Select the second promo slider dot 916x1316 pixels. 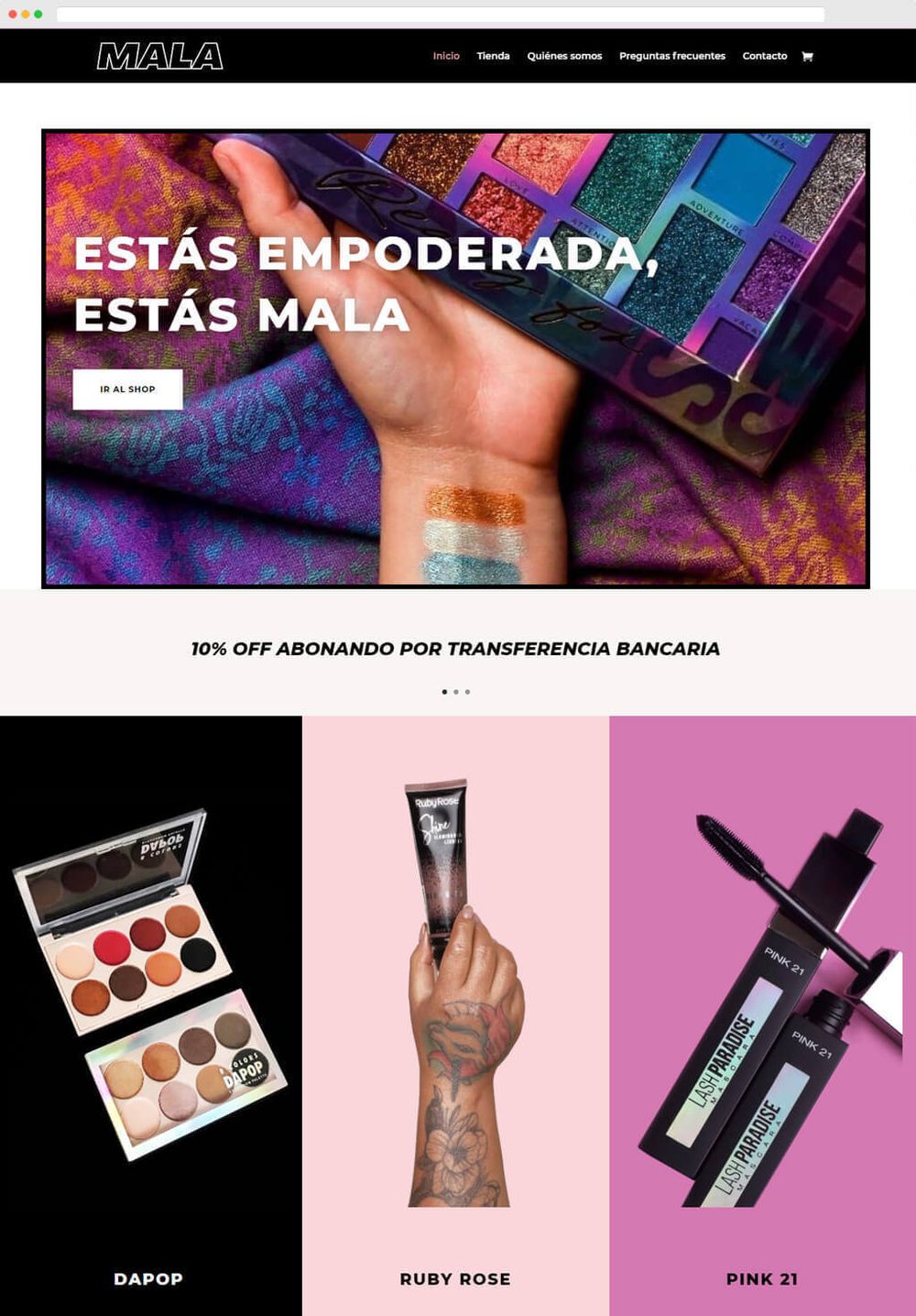coord(456,692)
